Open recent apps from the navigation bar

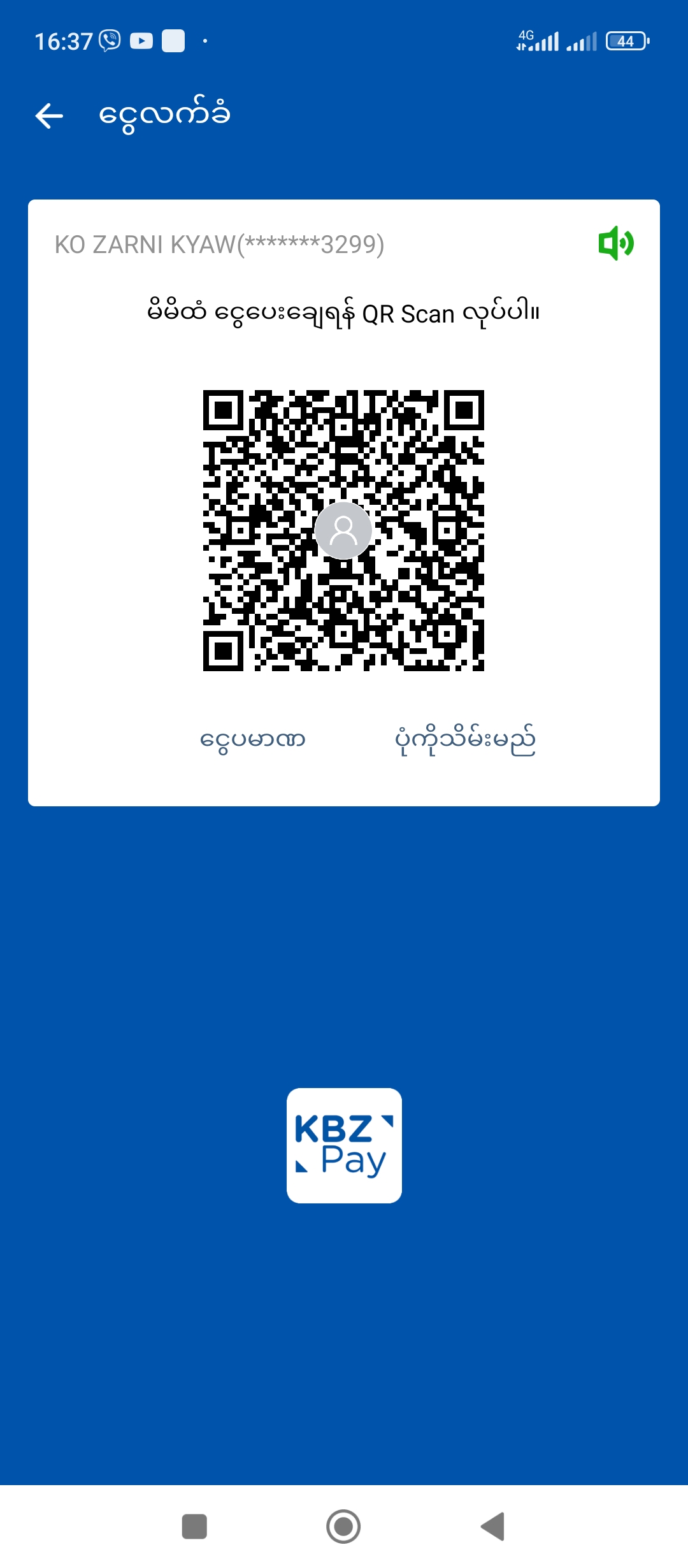coord(194,1527)
